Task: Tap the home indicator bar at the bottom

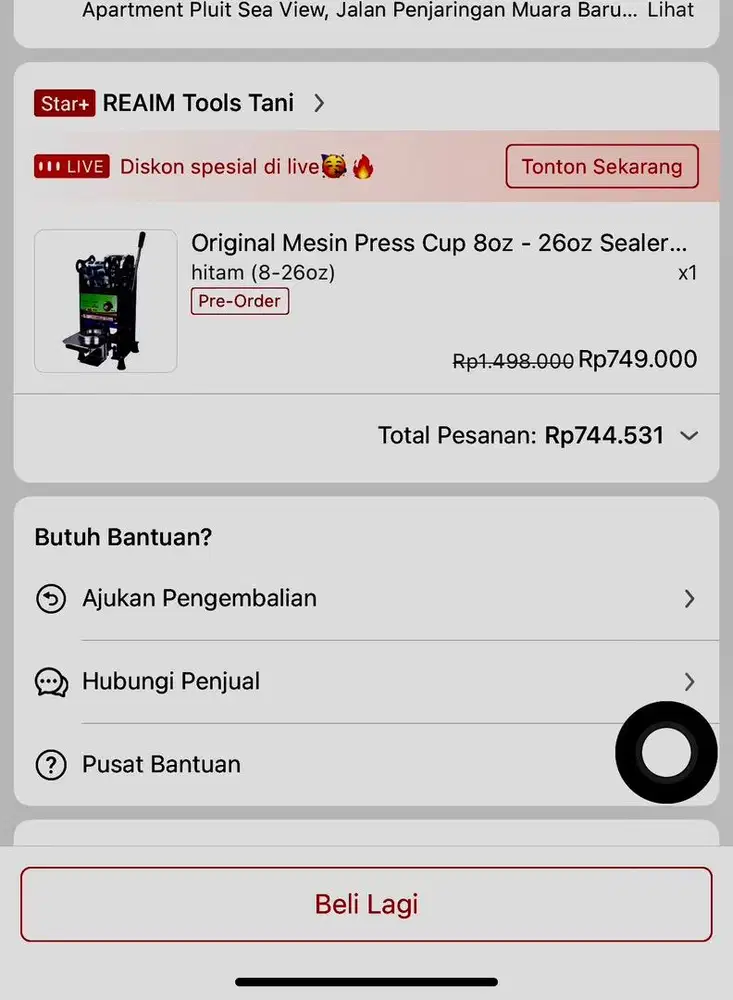Action: (x=366, y=982)
